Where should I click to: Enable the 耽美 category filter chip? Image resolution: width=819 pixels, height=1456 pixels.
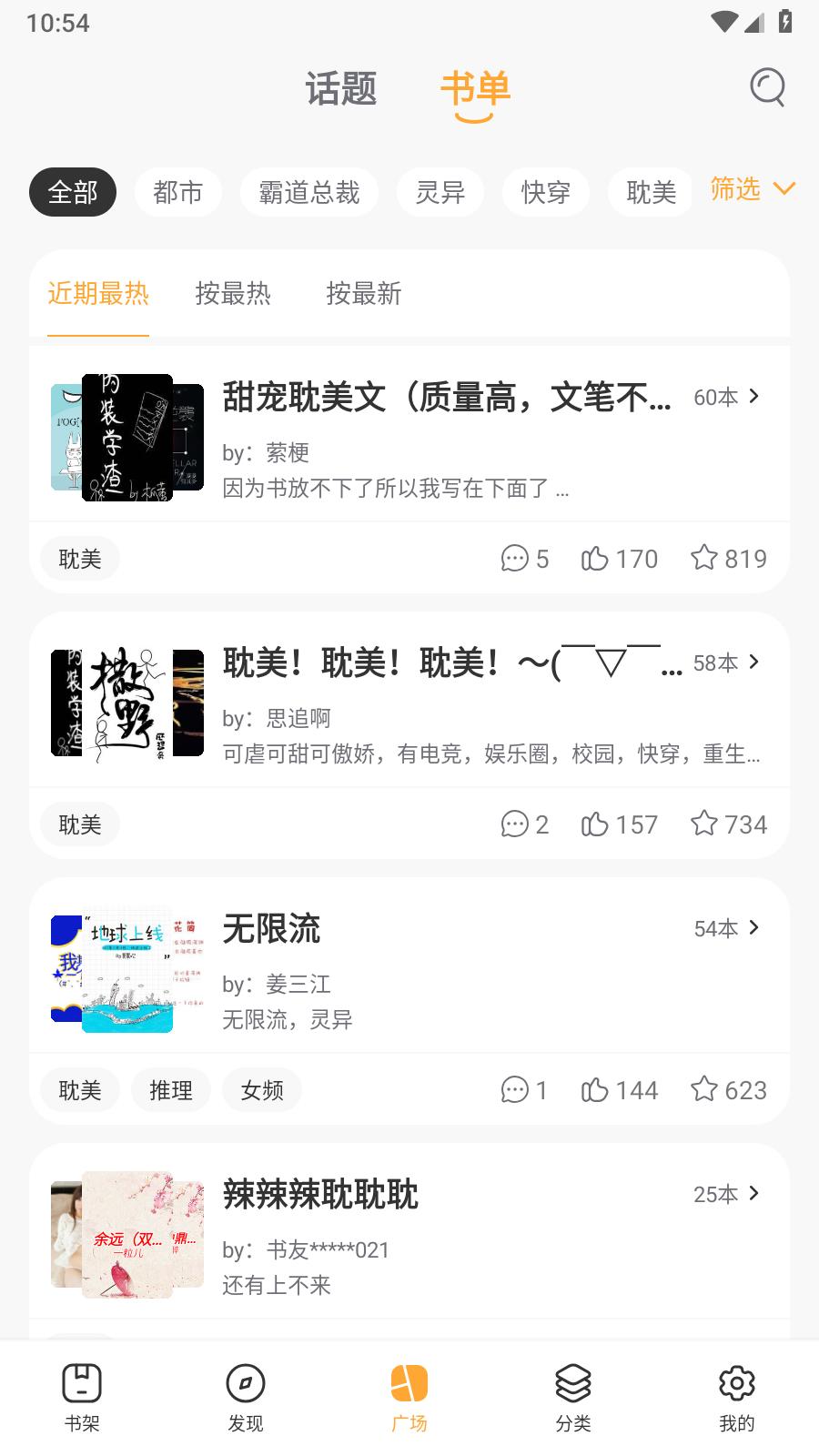click(650, 192)
